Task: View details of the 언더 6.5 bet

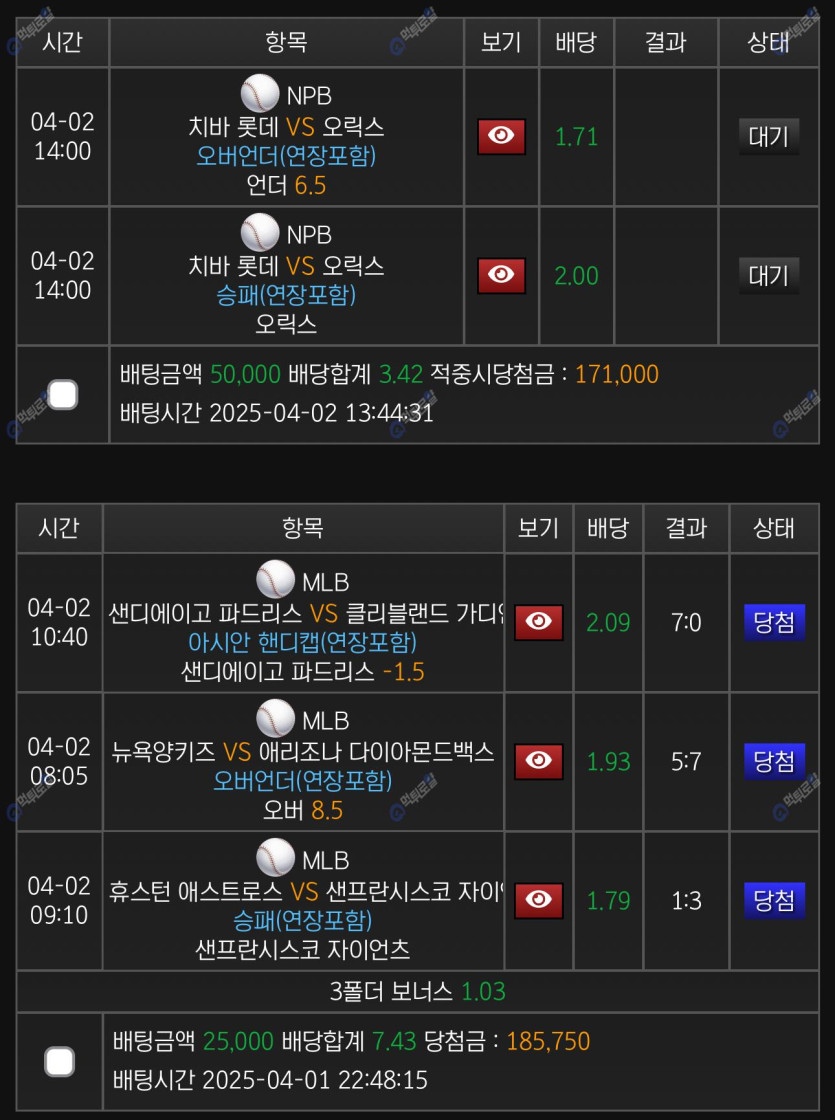Action: [501, 136]
